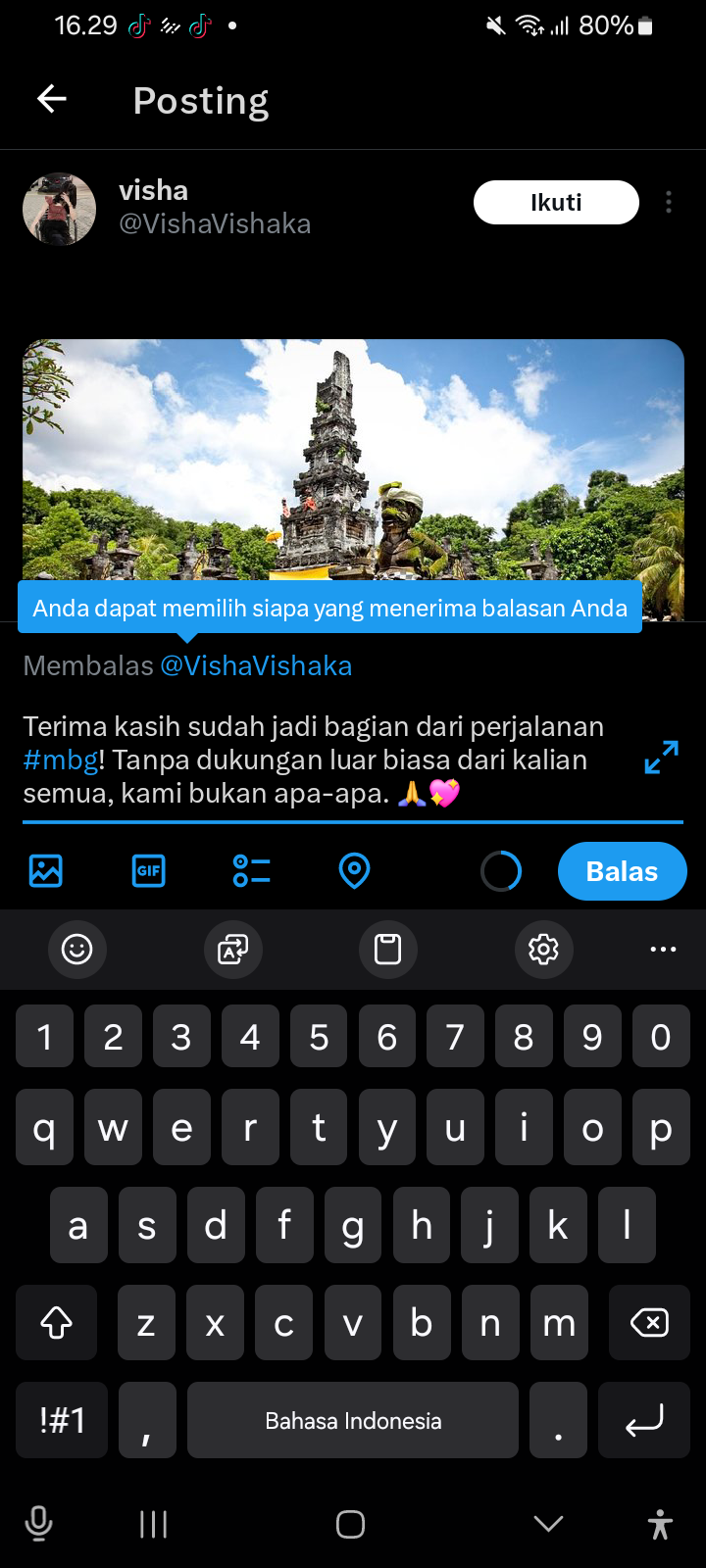This screenshot has height=1568, width=706.
Task: Go back using the top-left arrow
Action: pos(52,98)
